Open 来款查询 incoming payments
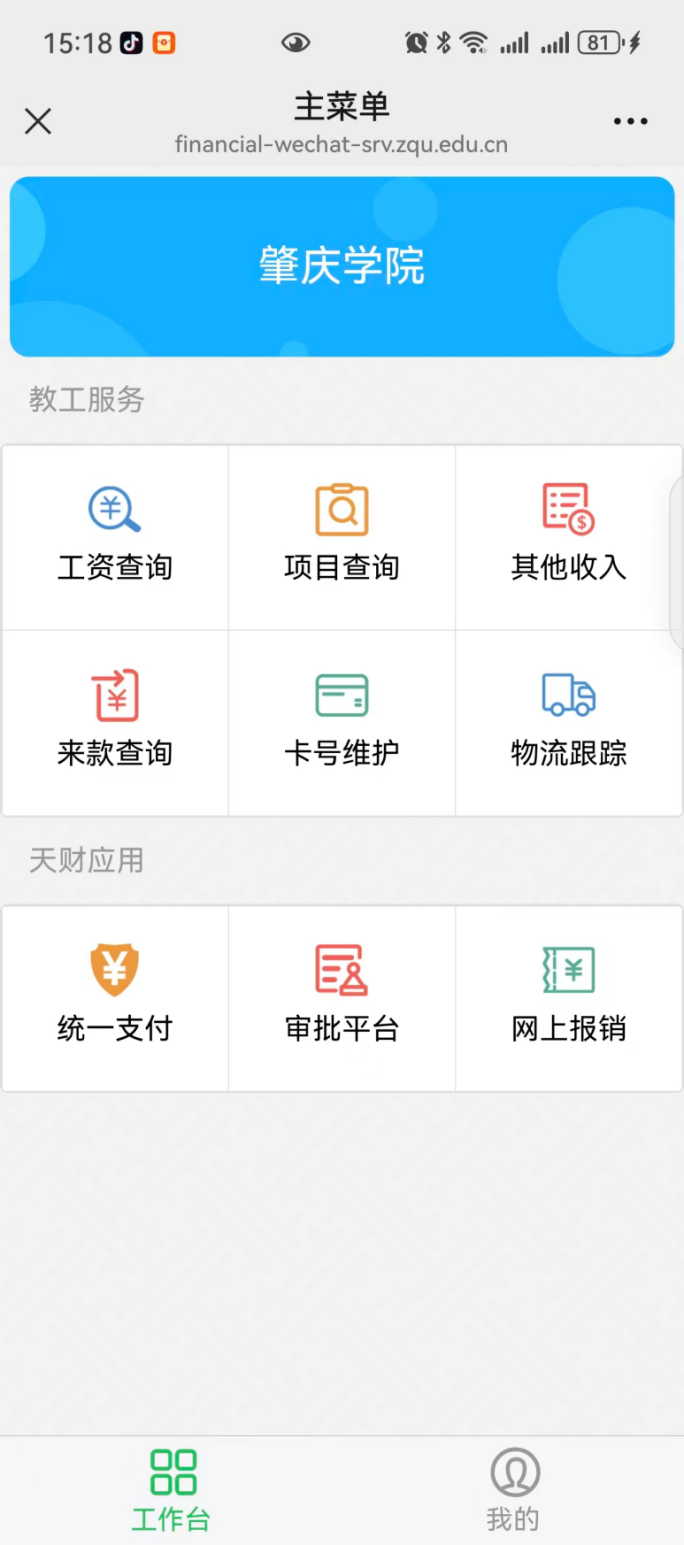The width and height of the screenshot is (684, 1545). pos(115,723)
